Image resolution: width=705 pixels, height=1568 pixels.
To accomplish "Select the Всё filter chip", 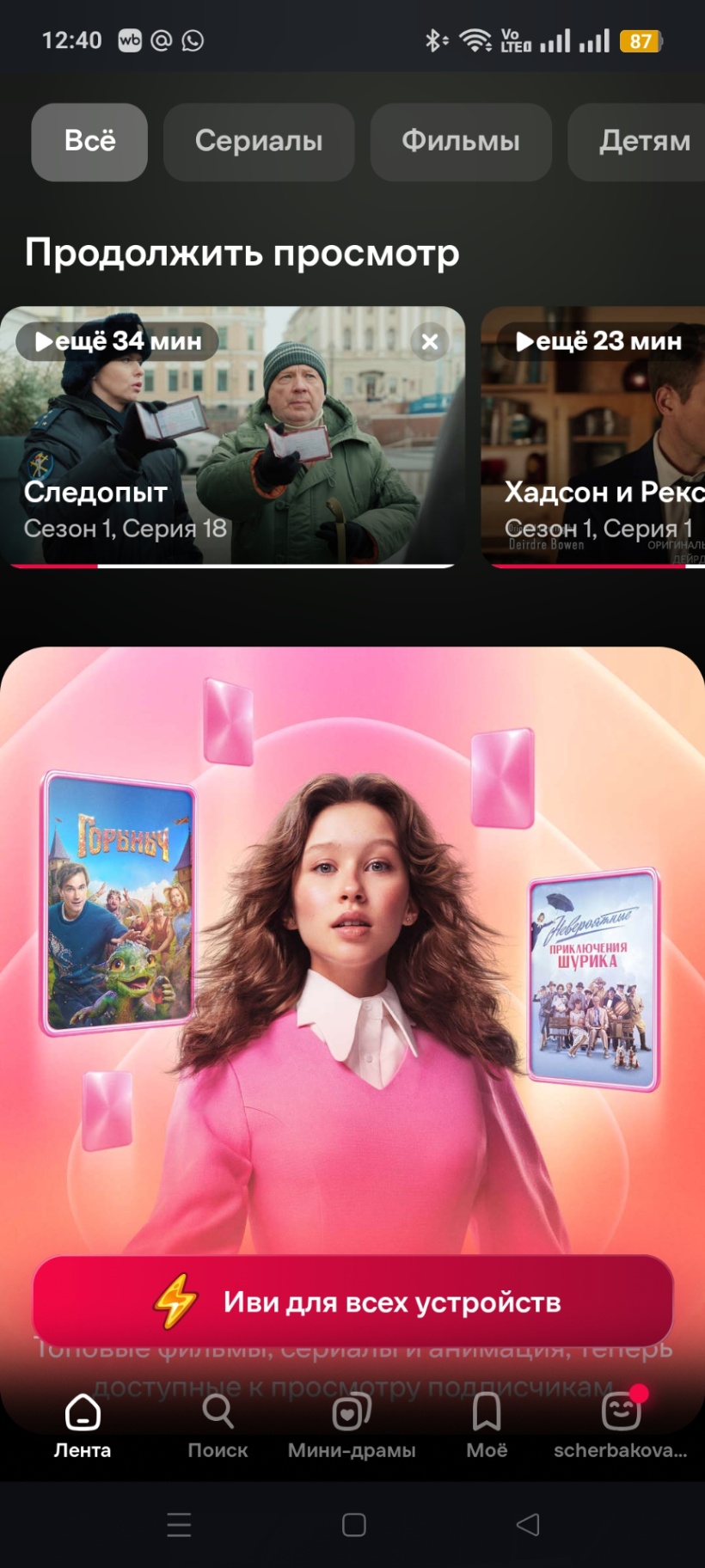I will [x=89, y=142].
